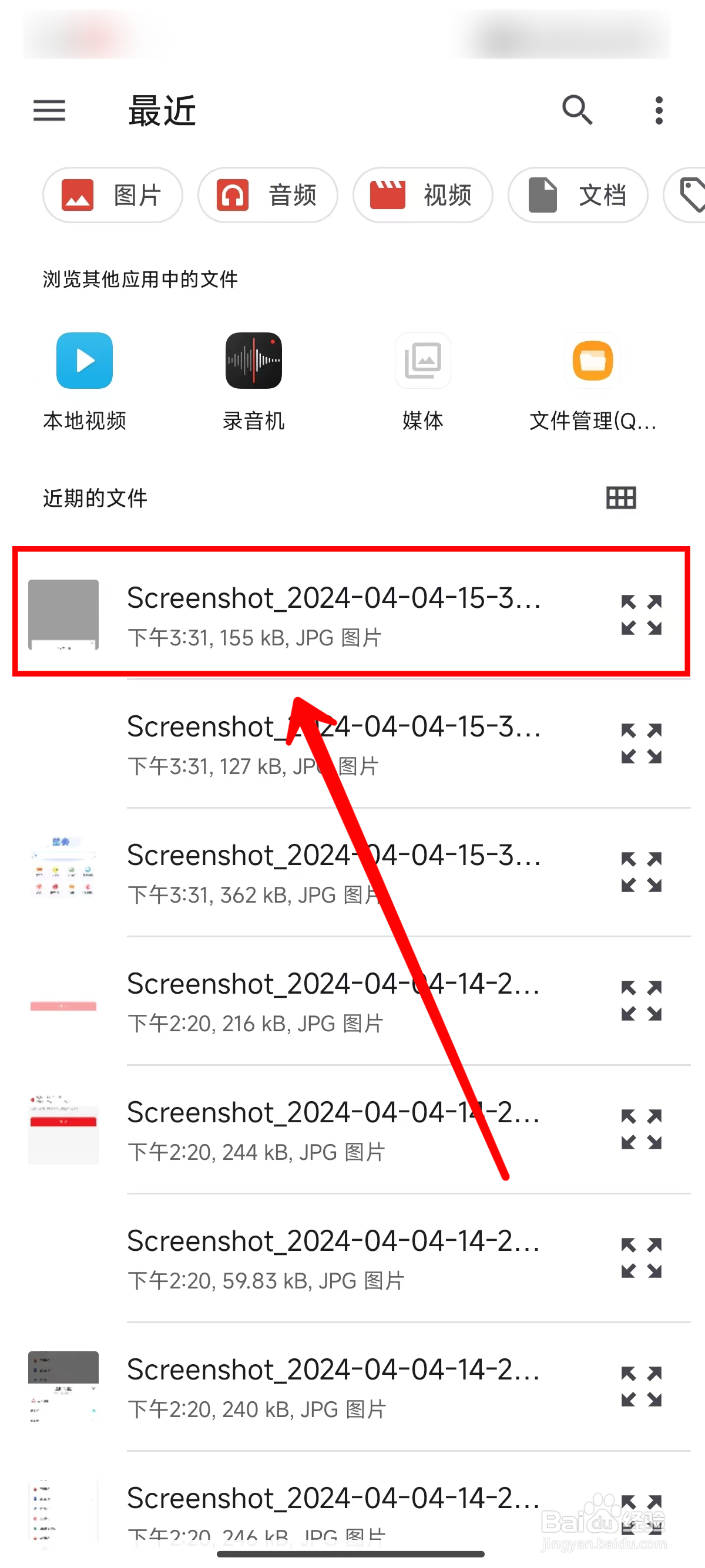Open 浏览其他应用中的文件 section header
The height and width of the screenshot is (1568, 705).
click(x=140, y=280)
